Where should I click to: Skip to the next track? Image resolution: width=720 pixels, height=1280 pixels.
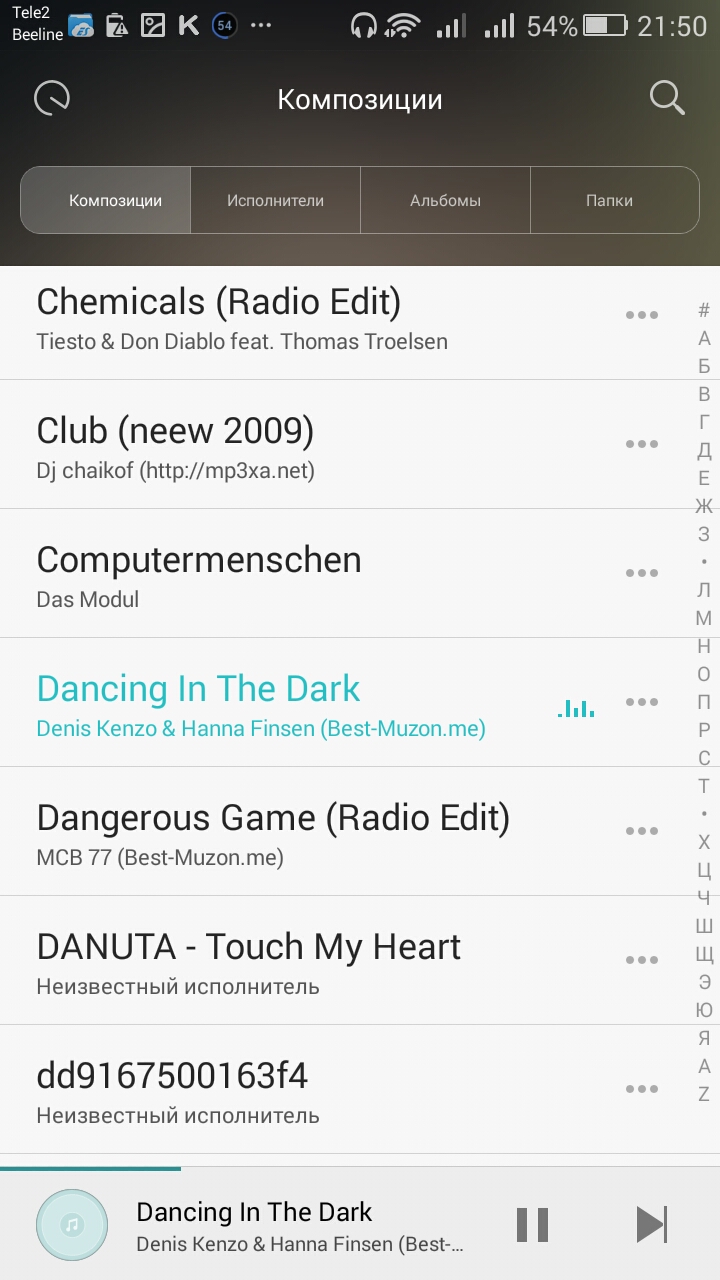click(651, 1224)
